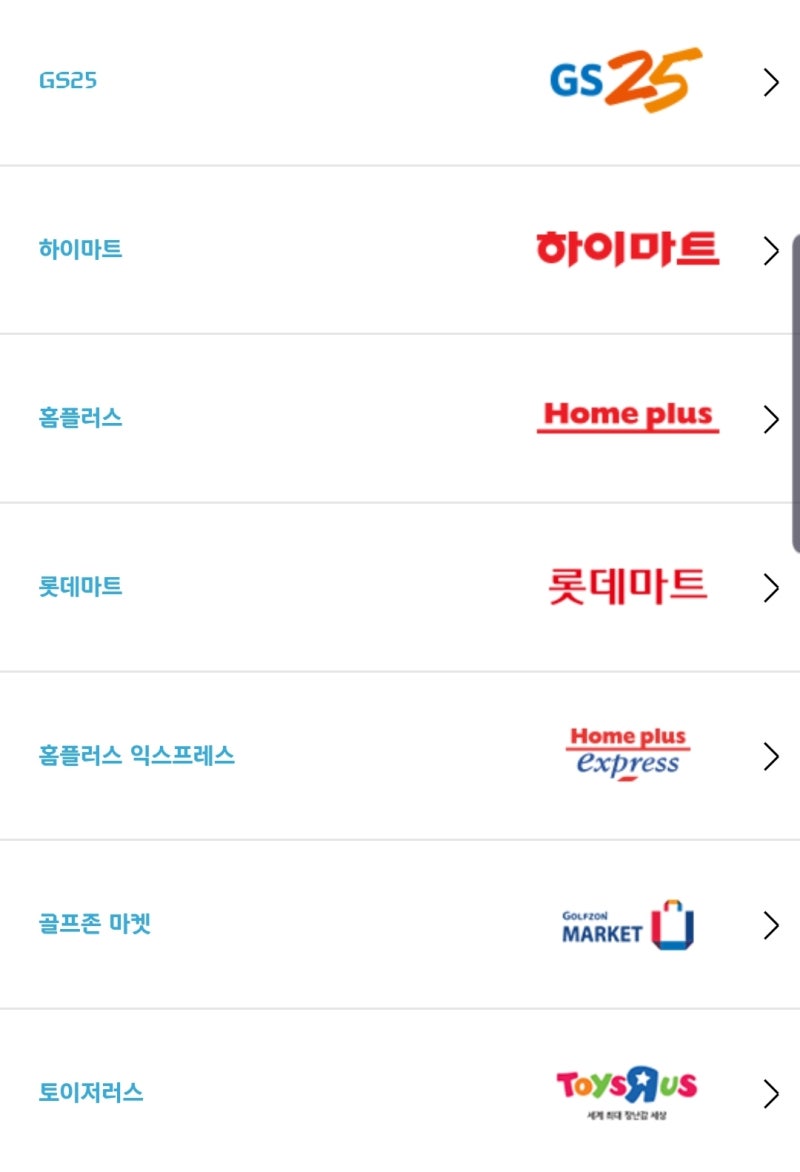The image size is (800, 1172).
Task: Select the Toys"R"Us logo
Action: coord(626,1087)
